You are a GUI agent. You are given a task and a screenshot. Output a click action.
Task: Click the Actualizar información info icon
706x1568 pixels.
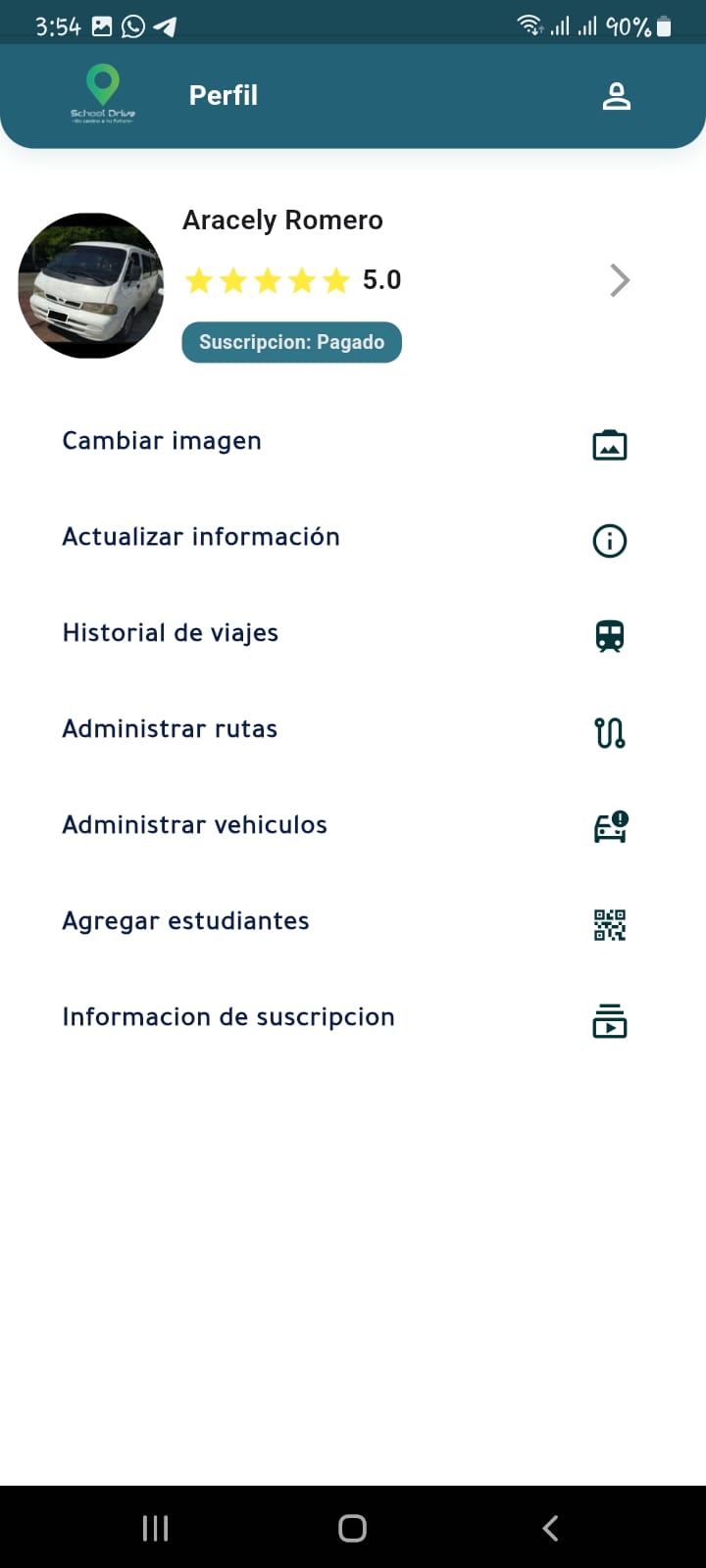pos(609,540)
